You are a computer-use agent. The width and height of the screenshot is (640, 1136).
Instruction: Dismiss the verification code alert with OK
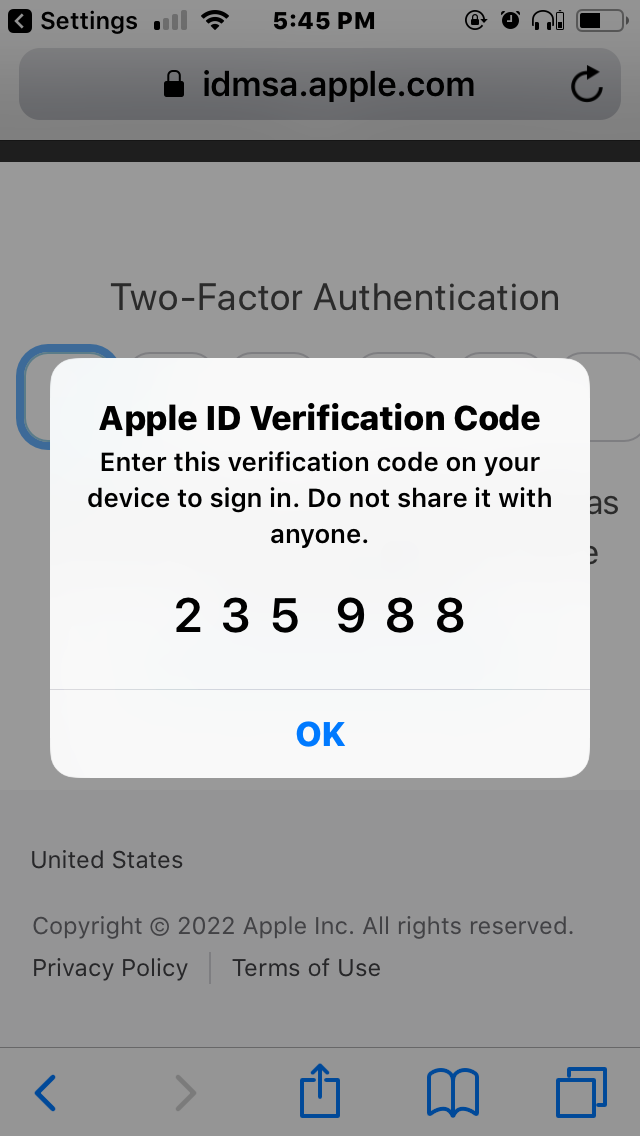(320, 734)
